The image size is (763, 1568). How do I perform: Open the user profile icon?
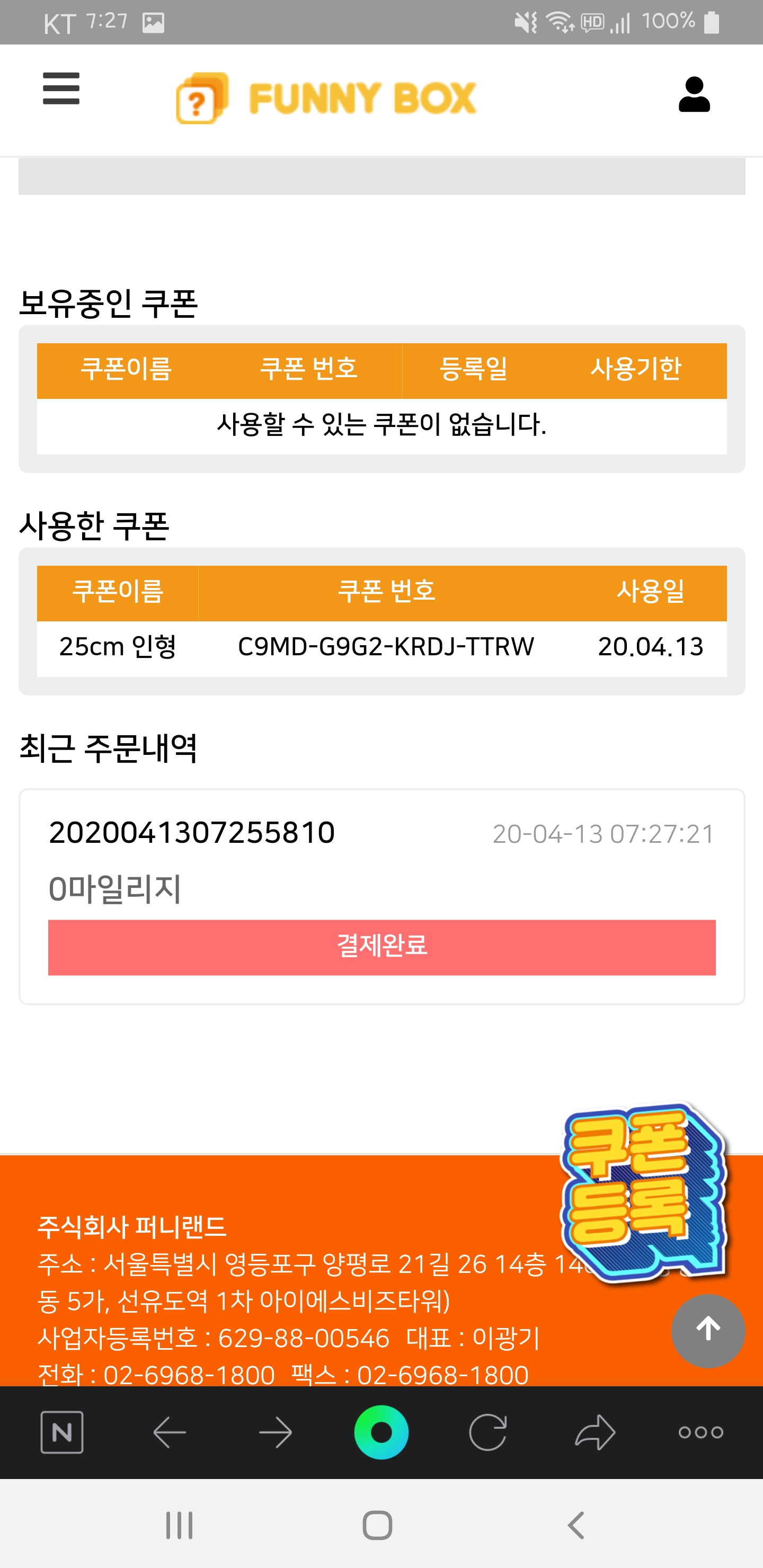coord(694,94)
